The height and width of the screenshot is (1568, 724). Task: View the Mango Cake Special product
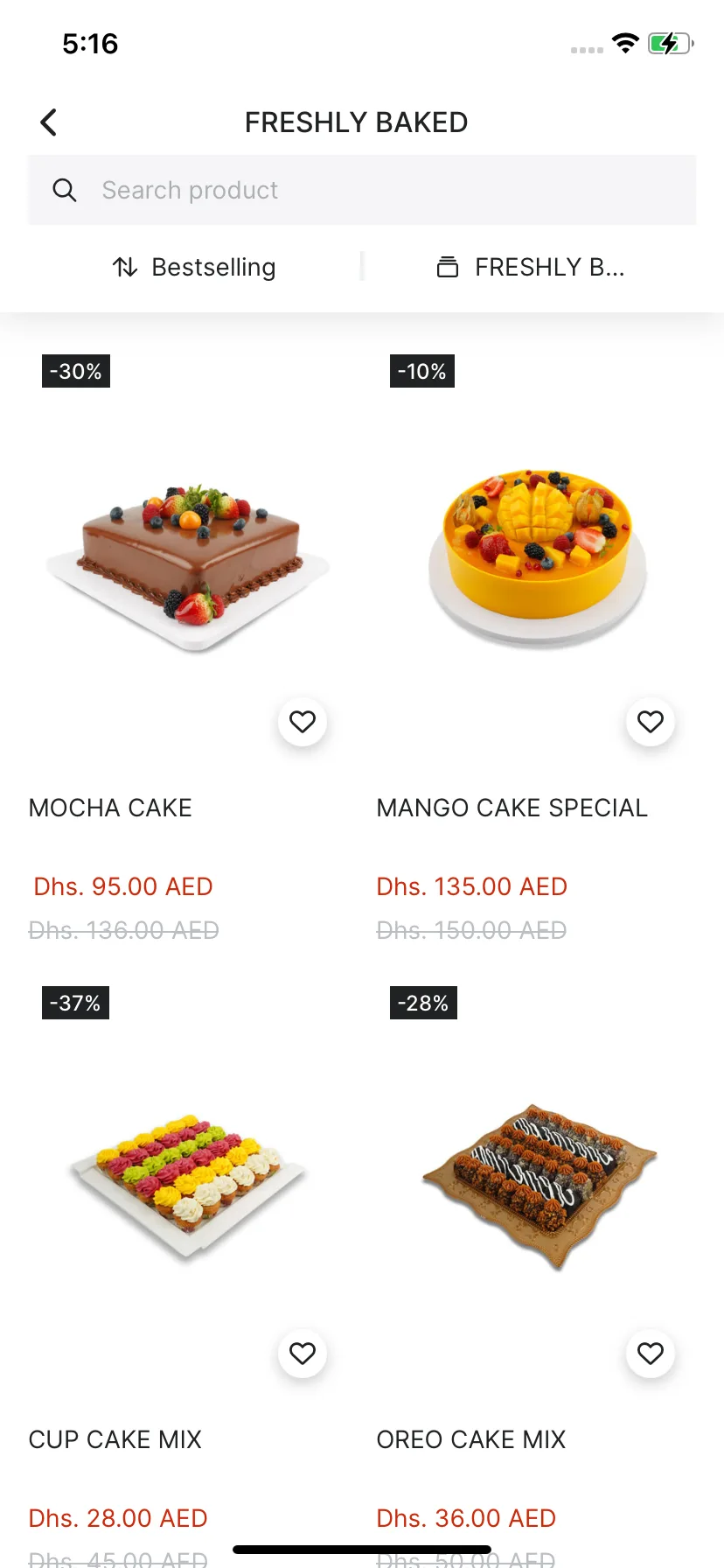tap(537, 560)
